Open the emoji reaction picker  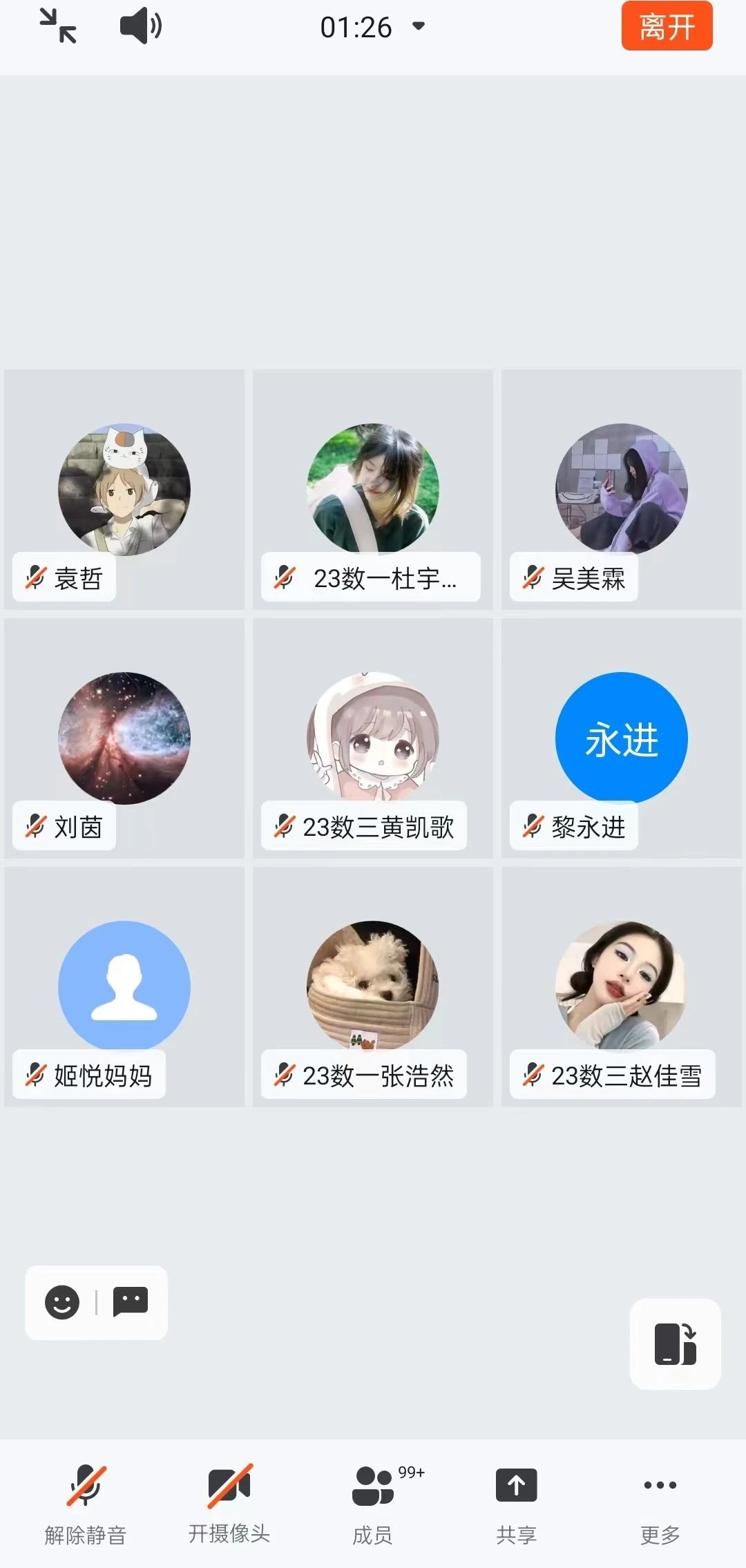tap(62, 1302)
